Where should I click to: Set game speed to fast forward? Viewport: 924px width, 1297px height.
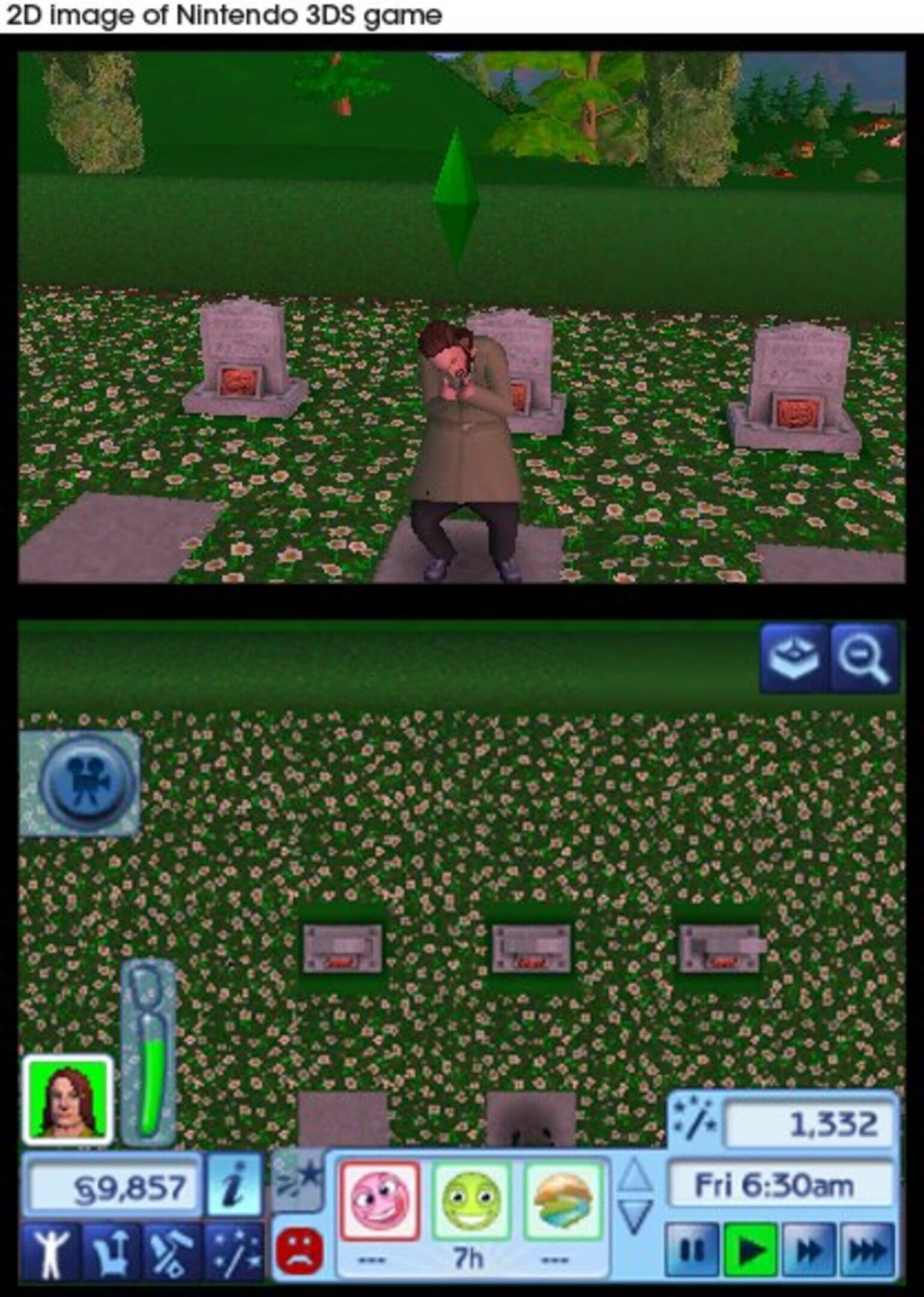809,1250
